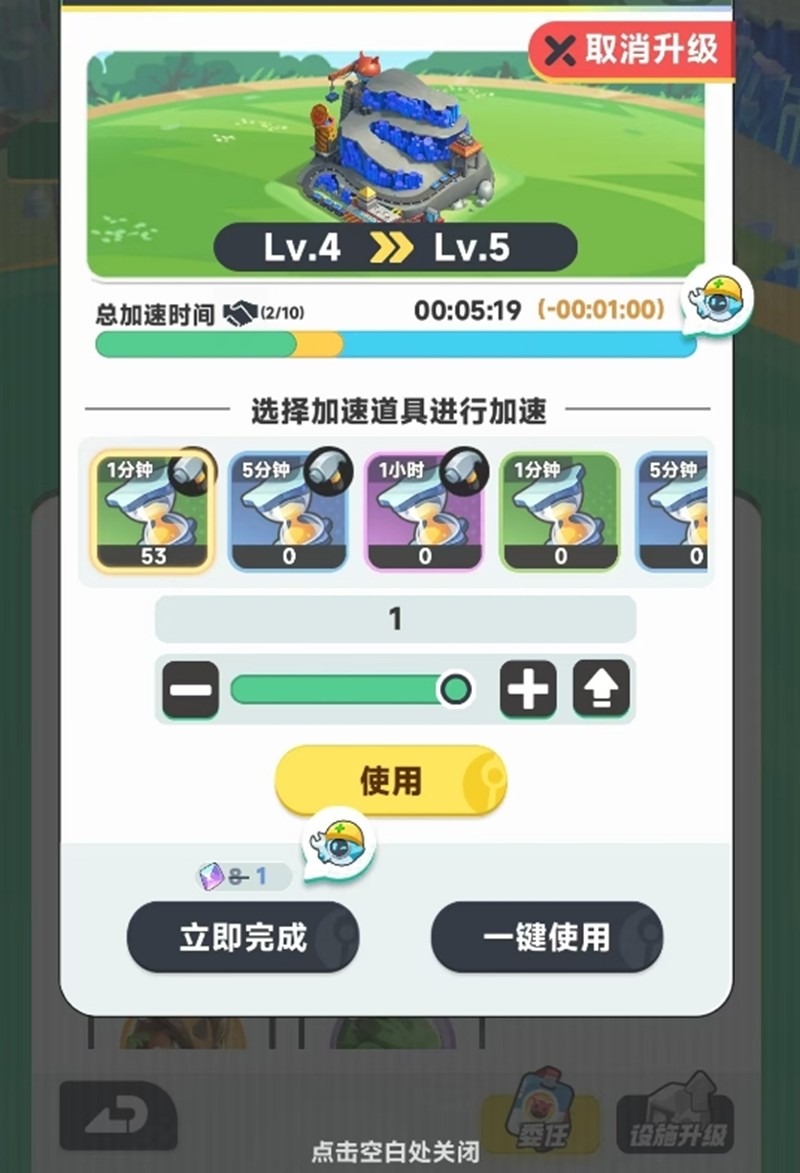Set quantity to maximum with the up-arrow button

pos(601,689)
